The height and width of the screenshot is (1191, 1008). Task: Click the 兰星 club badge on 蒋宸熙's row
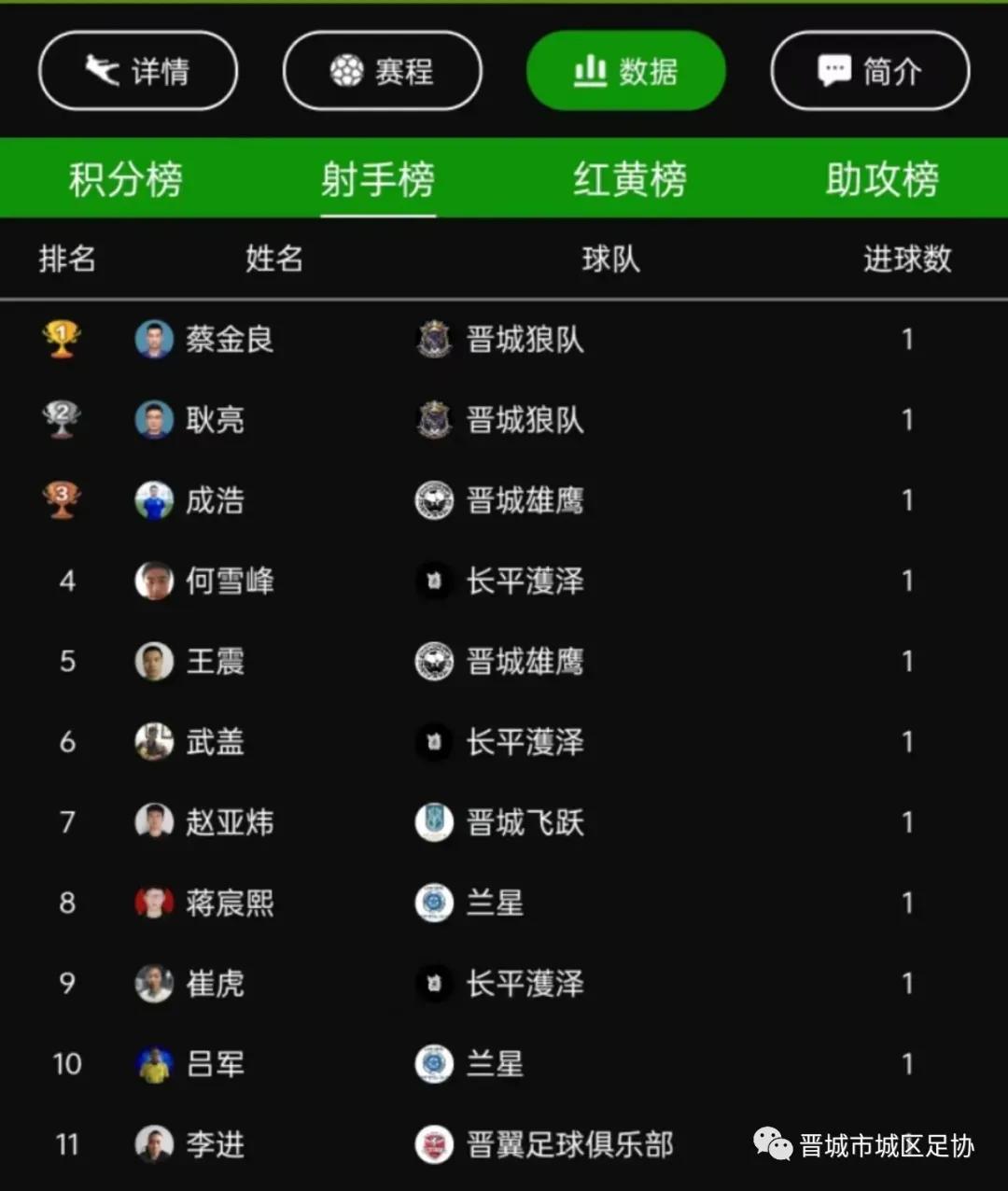click(x=433, y=903)
